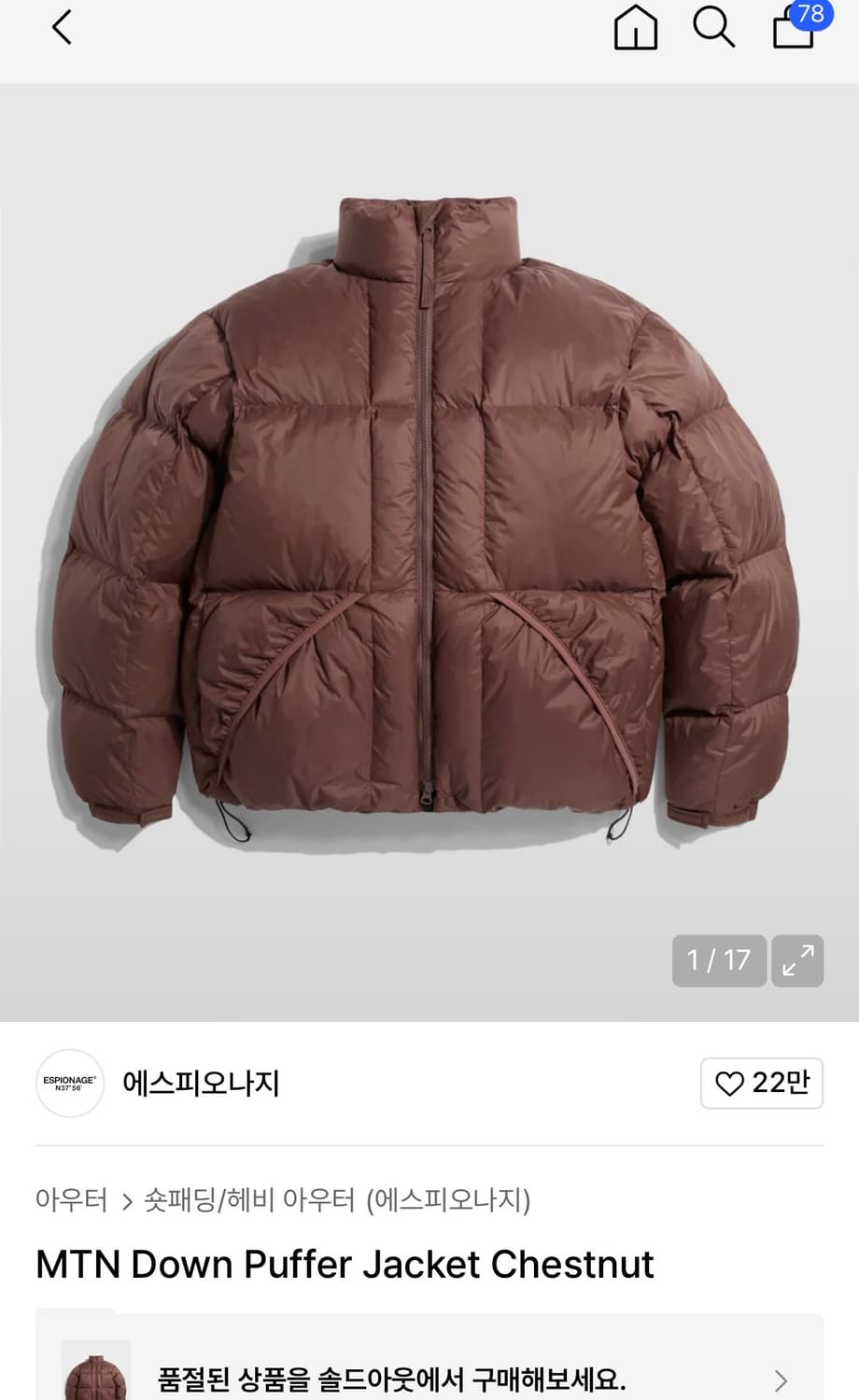The height and width of the screenshot is (1400, 859).
Task: Open the home screen icon
Action: pyautogui.click(x=635, y=27)
